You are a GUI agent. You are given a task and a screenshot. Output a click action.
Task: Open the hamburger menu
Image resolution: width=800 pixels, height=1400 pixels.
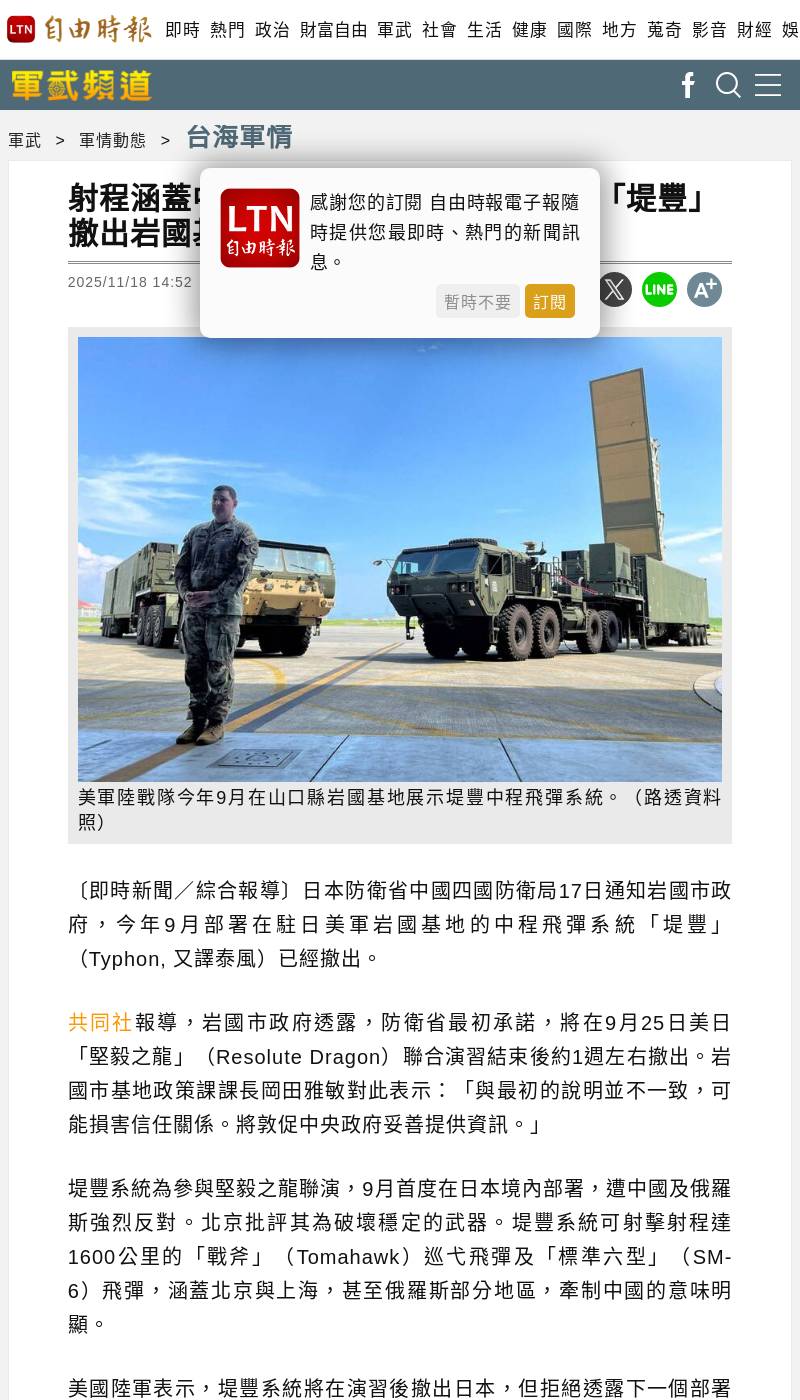point(768,85)
